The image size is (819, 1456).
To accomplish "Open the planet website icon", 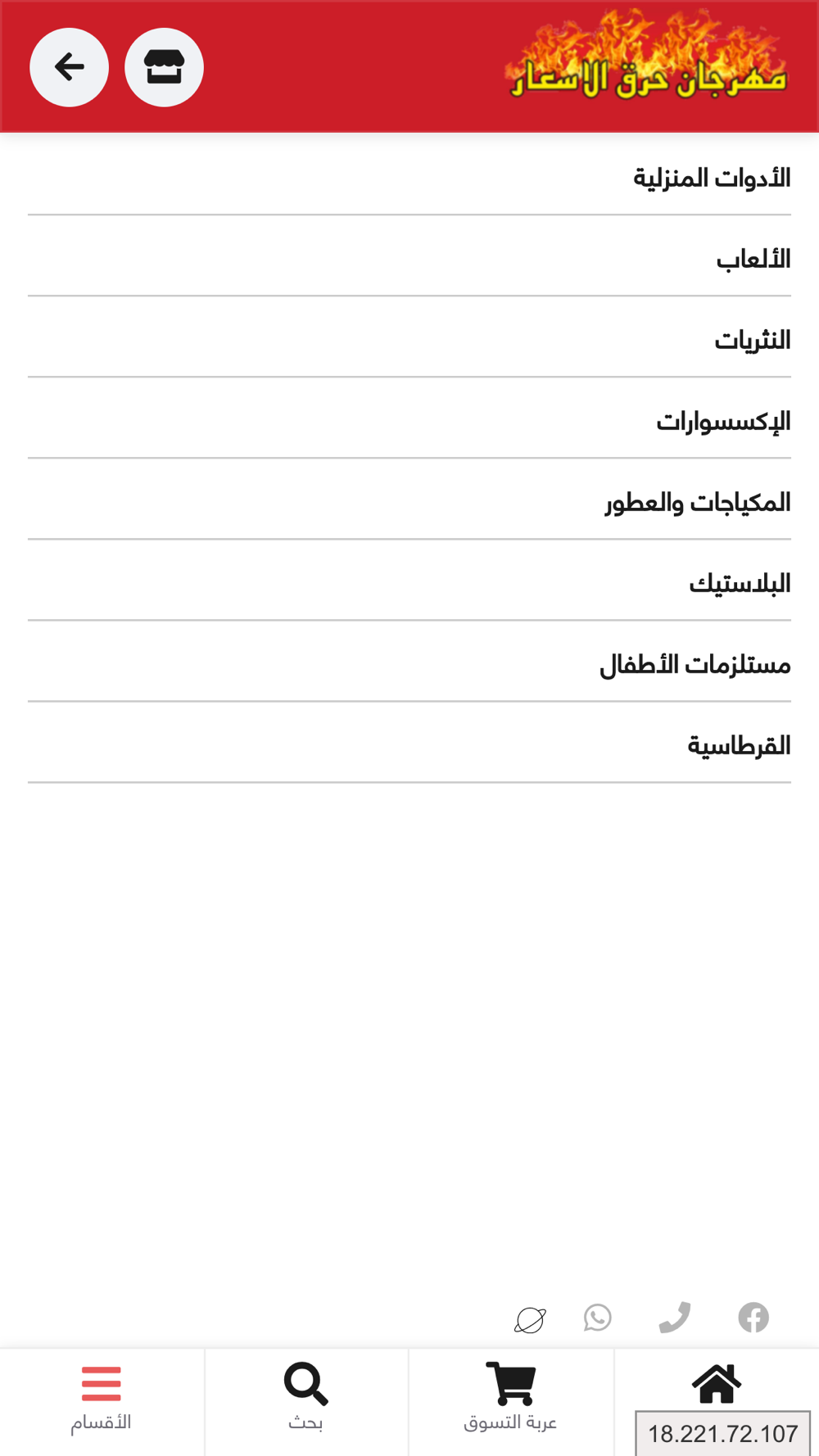I will coord(530,1319).
